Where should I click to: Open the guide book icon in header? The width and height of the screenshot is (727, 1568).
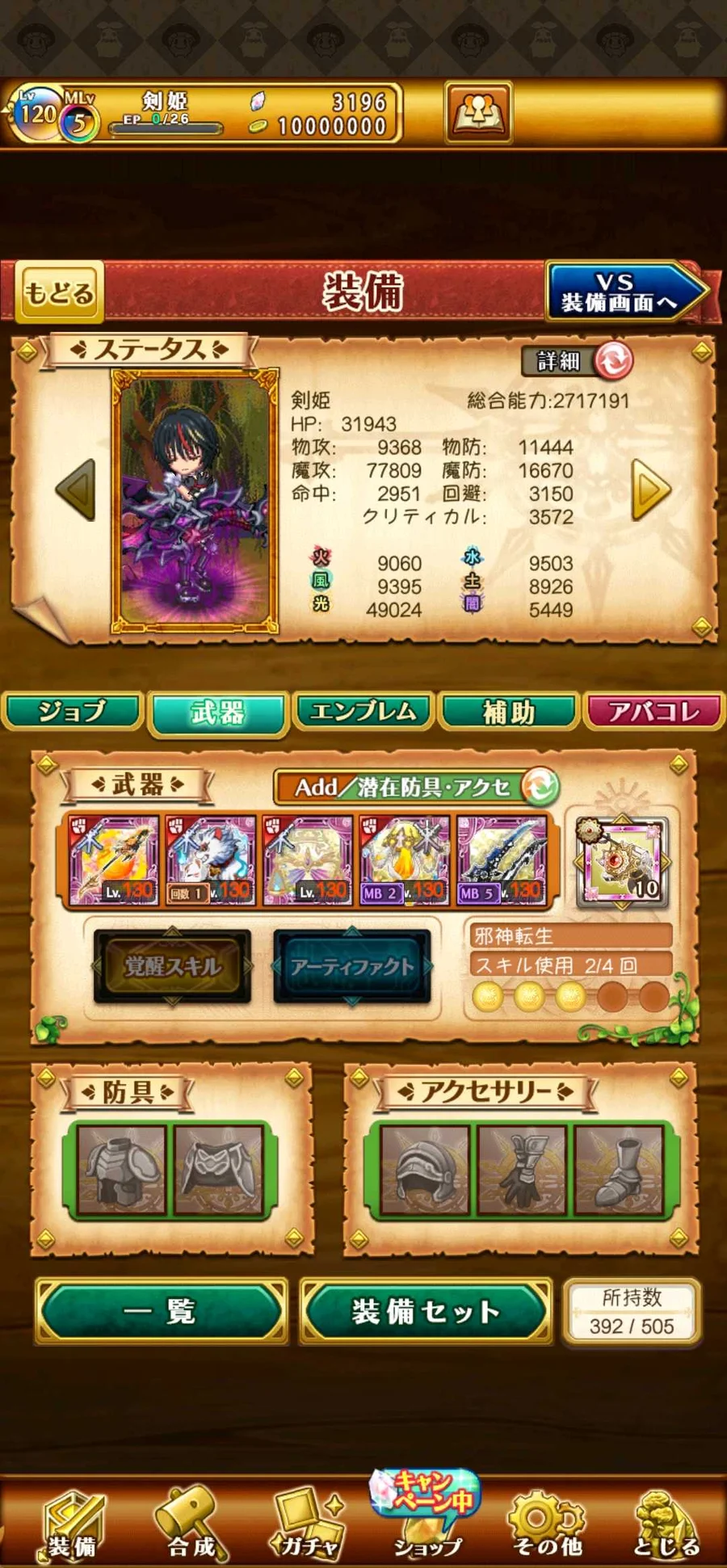478,113
